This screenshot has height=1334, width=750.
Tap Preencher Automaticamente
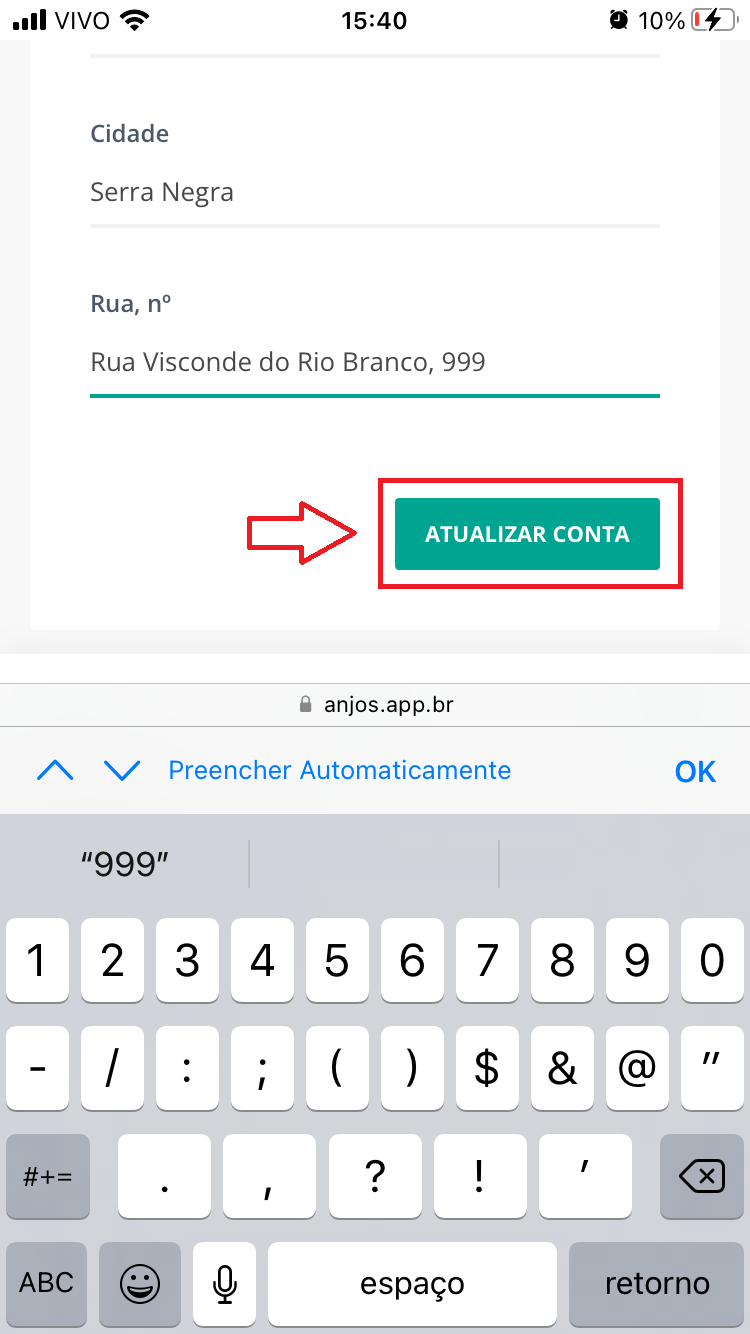click(339, 771)
